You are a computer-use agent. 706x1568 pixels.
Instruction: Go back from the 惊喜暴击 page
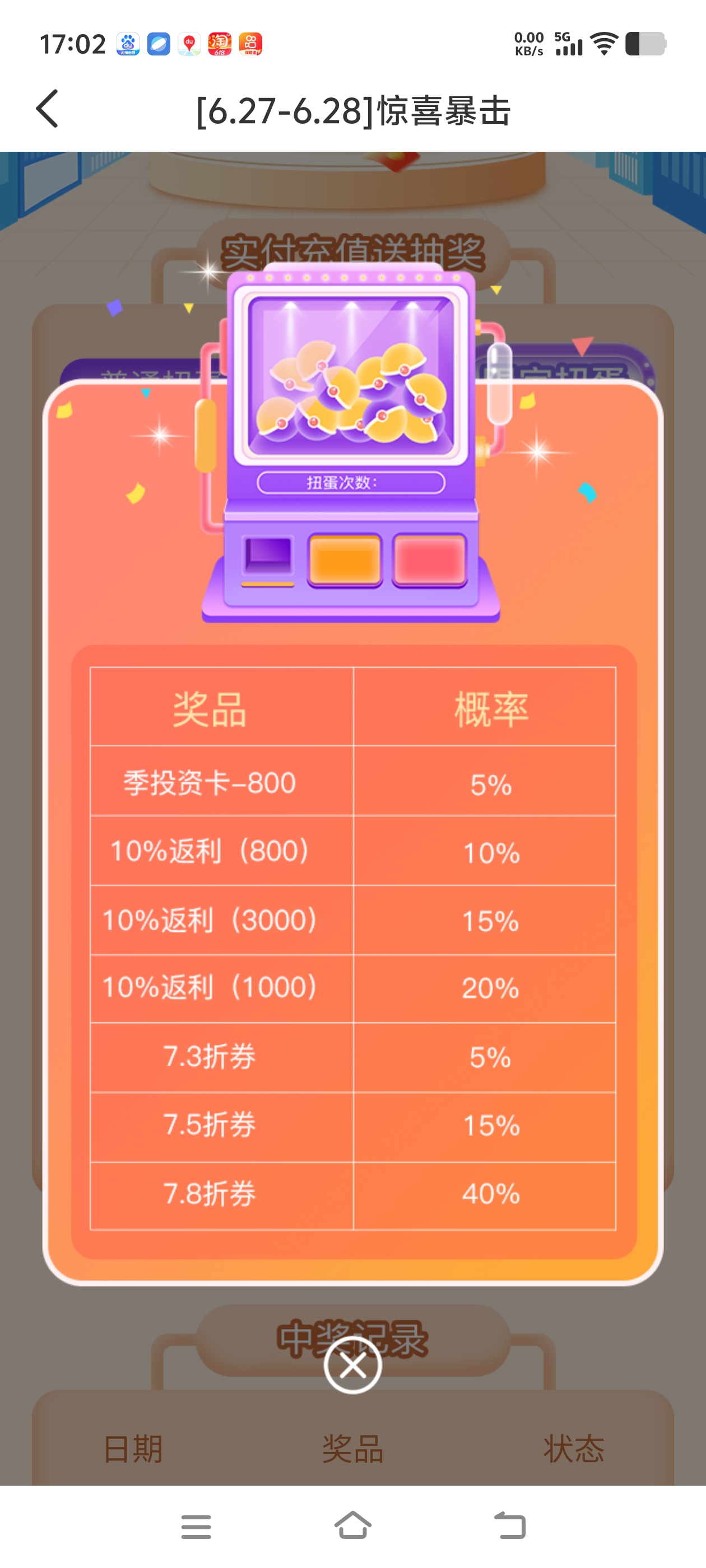point(48,109)
